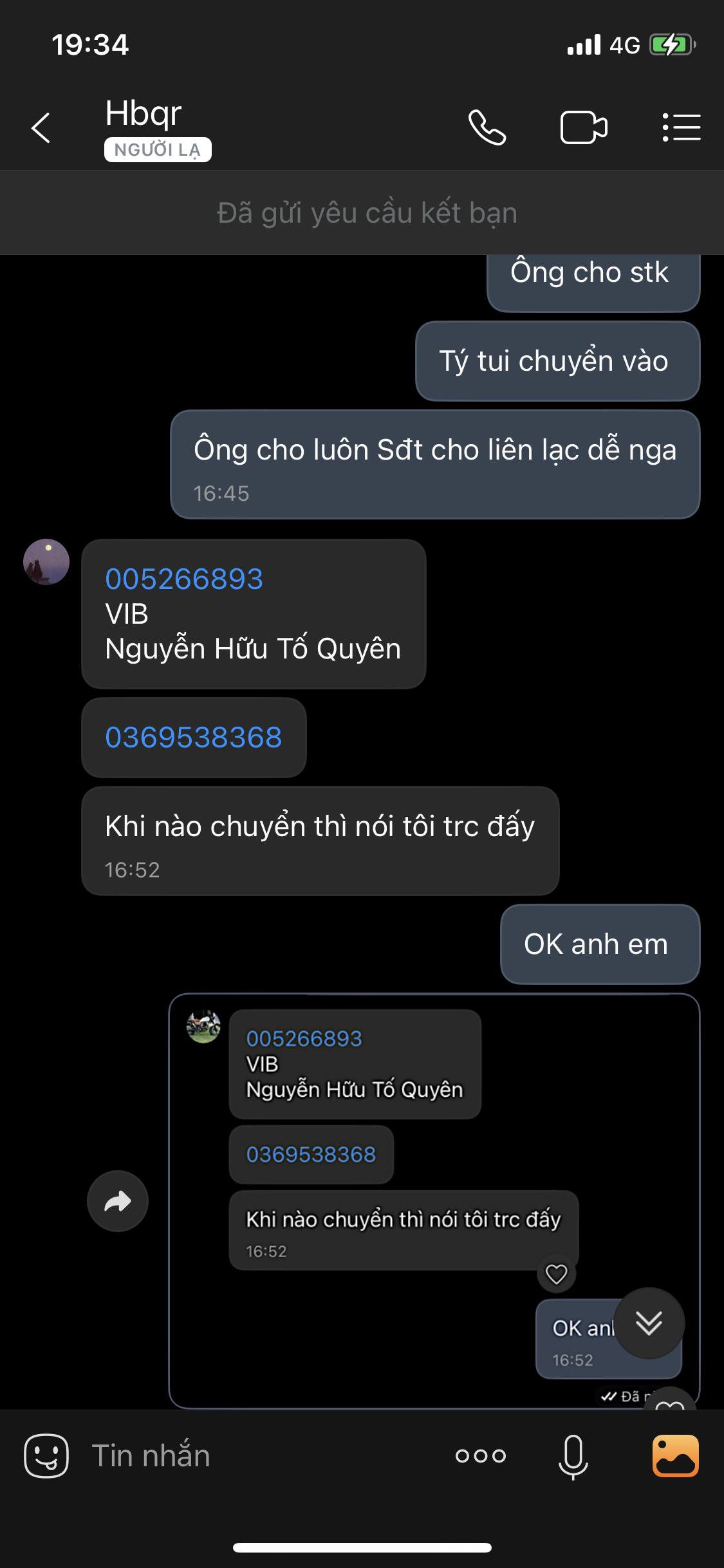Open the photo gallery picker
Viewport: 724px width, 1568px height.
[675, 1456]
